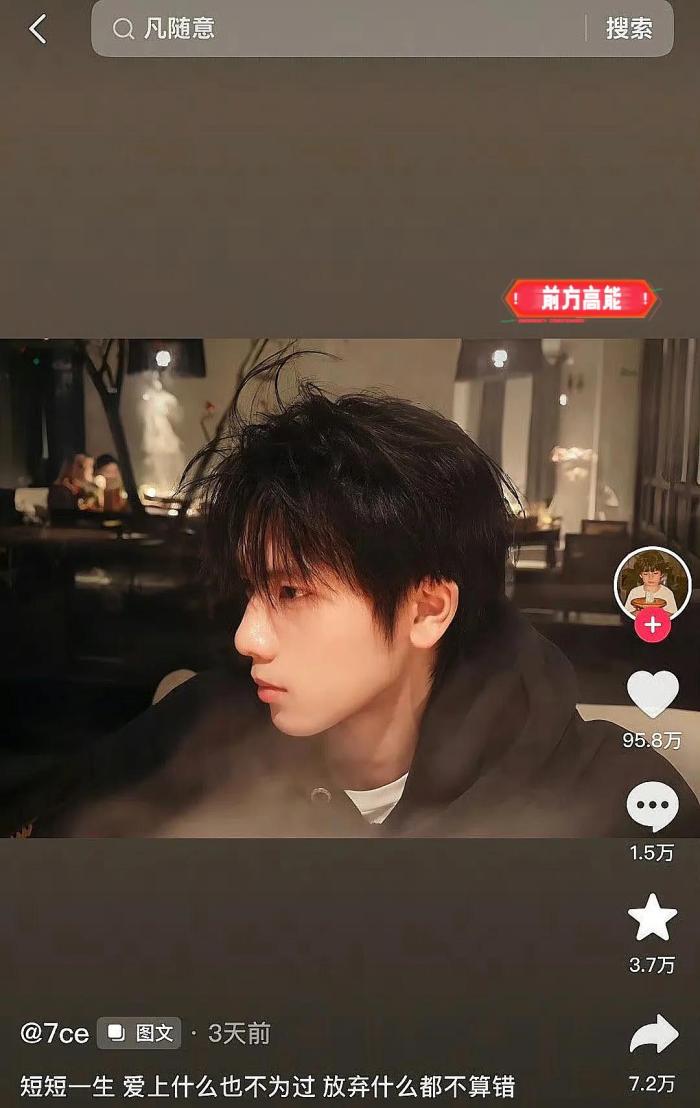This screenshot has height=1108, width=700.
Task: Go back using the arrow icon
Action: point(37,29)
